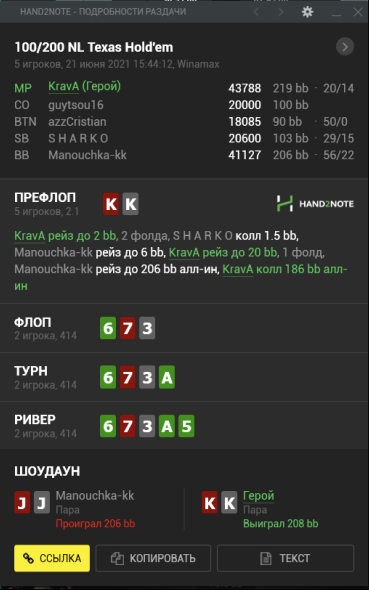
Task: Open settings via the gear icon
Action: point(307,12)
